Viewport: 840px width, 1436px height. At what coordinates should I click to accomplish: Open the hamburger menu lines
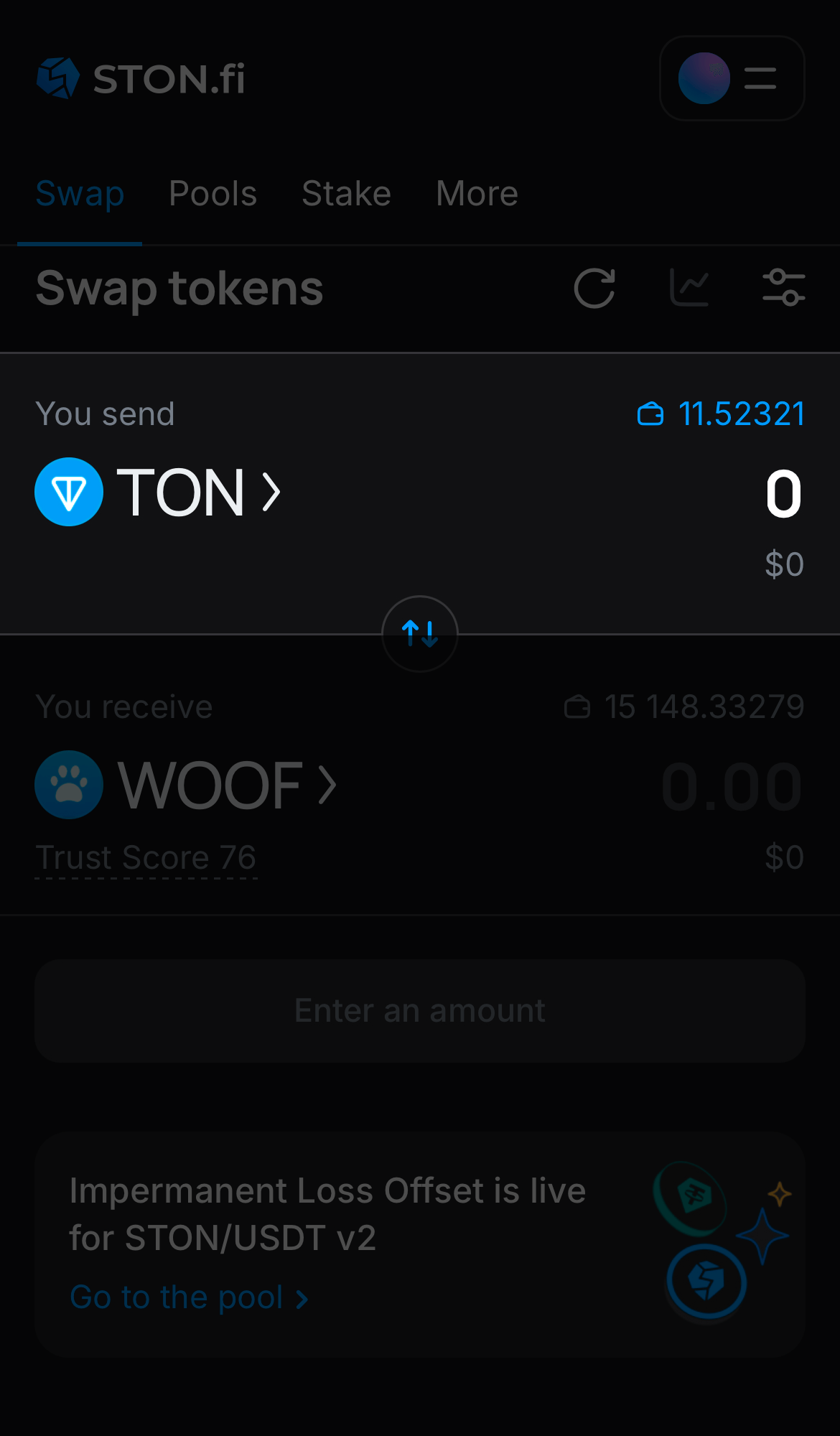click(760, 78)
